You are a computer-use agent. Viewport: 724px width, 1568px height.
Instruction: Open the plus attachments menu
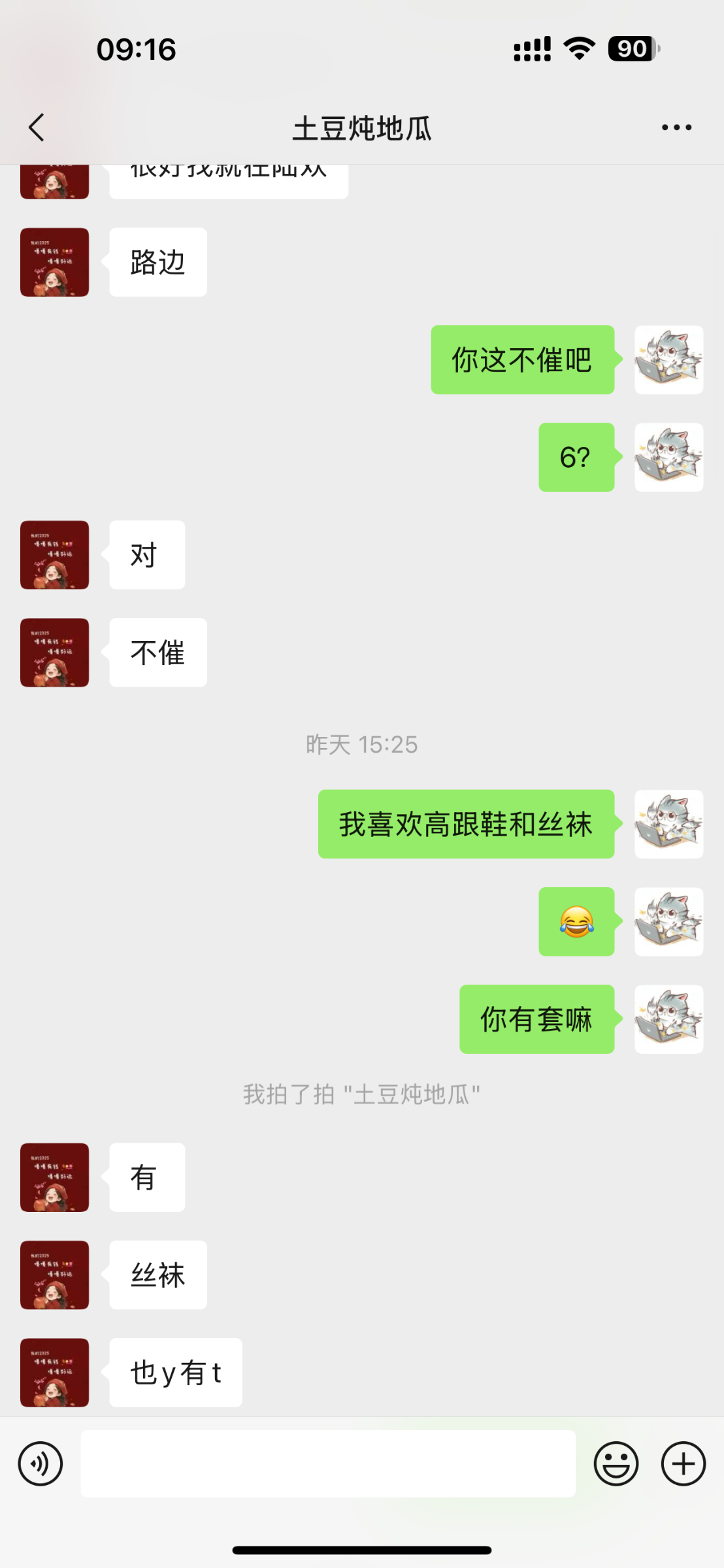(x=683, y=1463)
